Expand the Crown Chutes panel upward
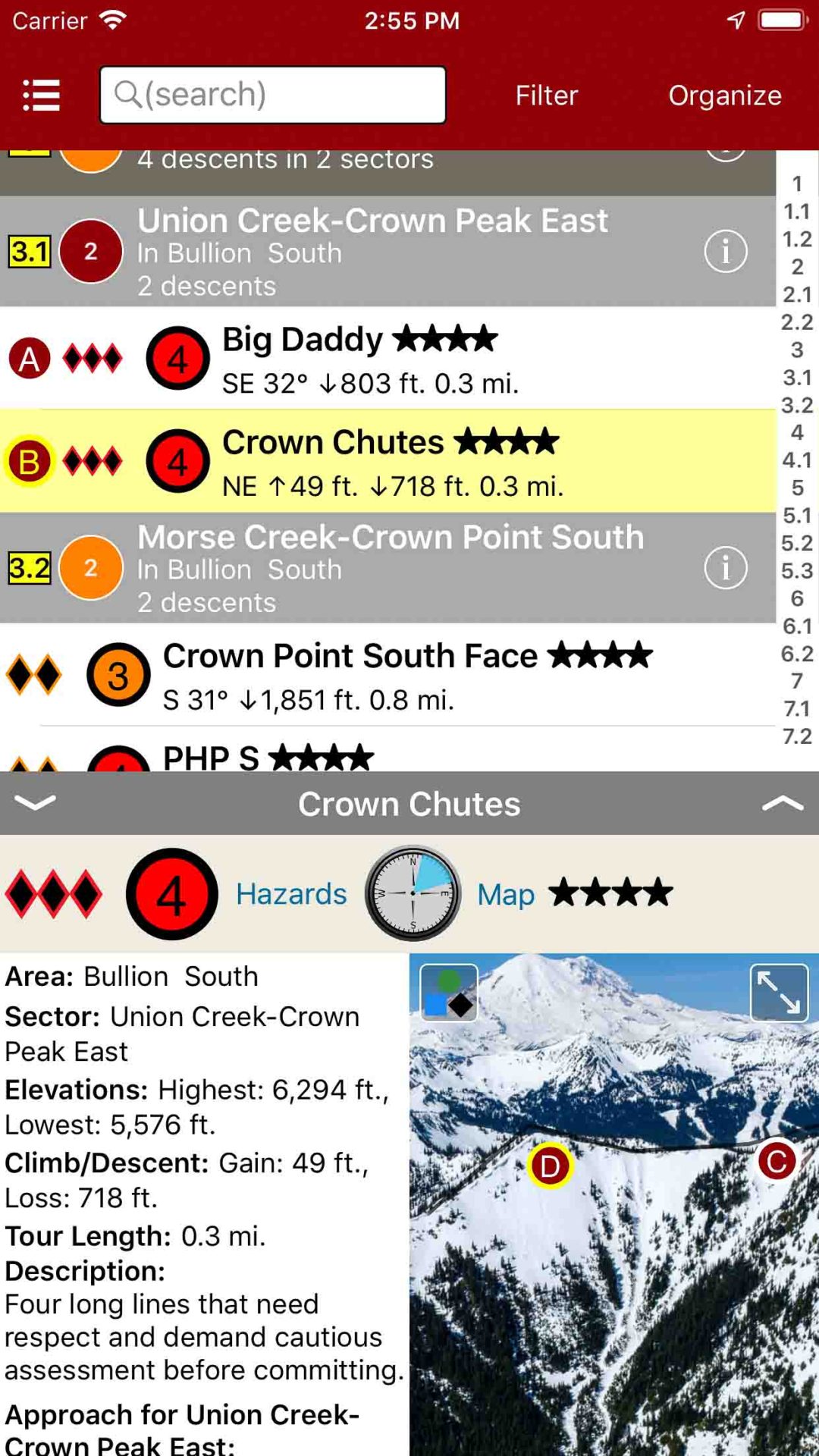Image resolution: width=819 pixels, height=1456 pixels. click(x=781, y=803)
